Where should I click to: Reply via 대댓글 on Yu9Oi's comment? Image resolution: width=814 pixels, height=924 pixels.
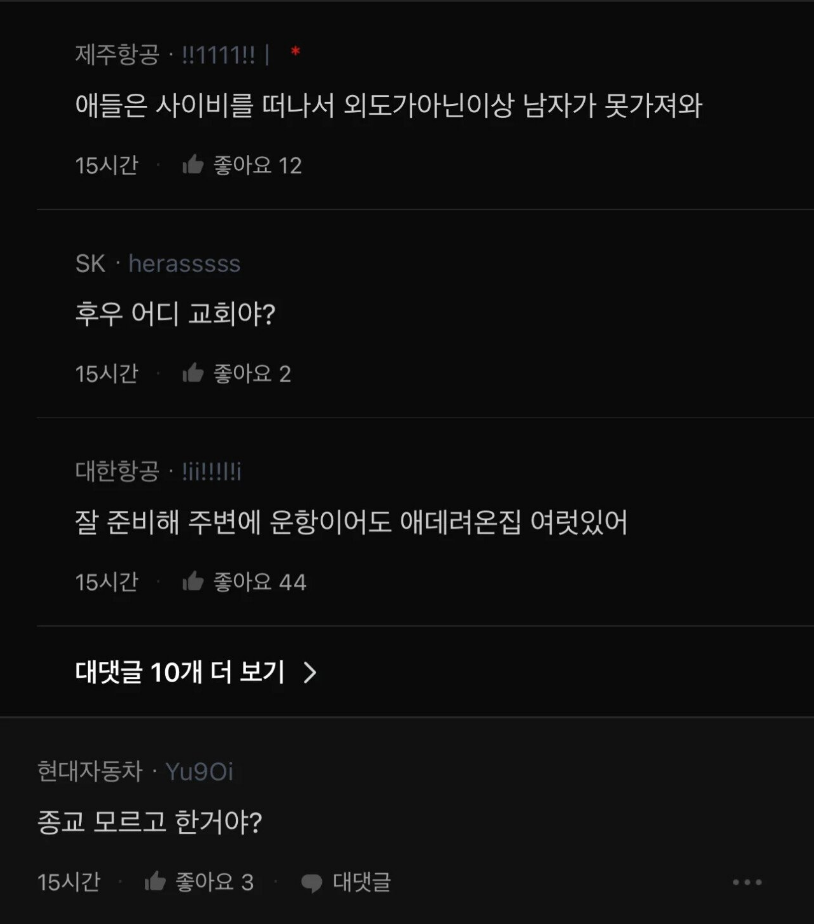(x=346, y=882)
